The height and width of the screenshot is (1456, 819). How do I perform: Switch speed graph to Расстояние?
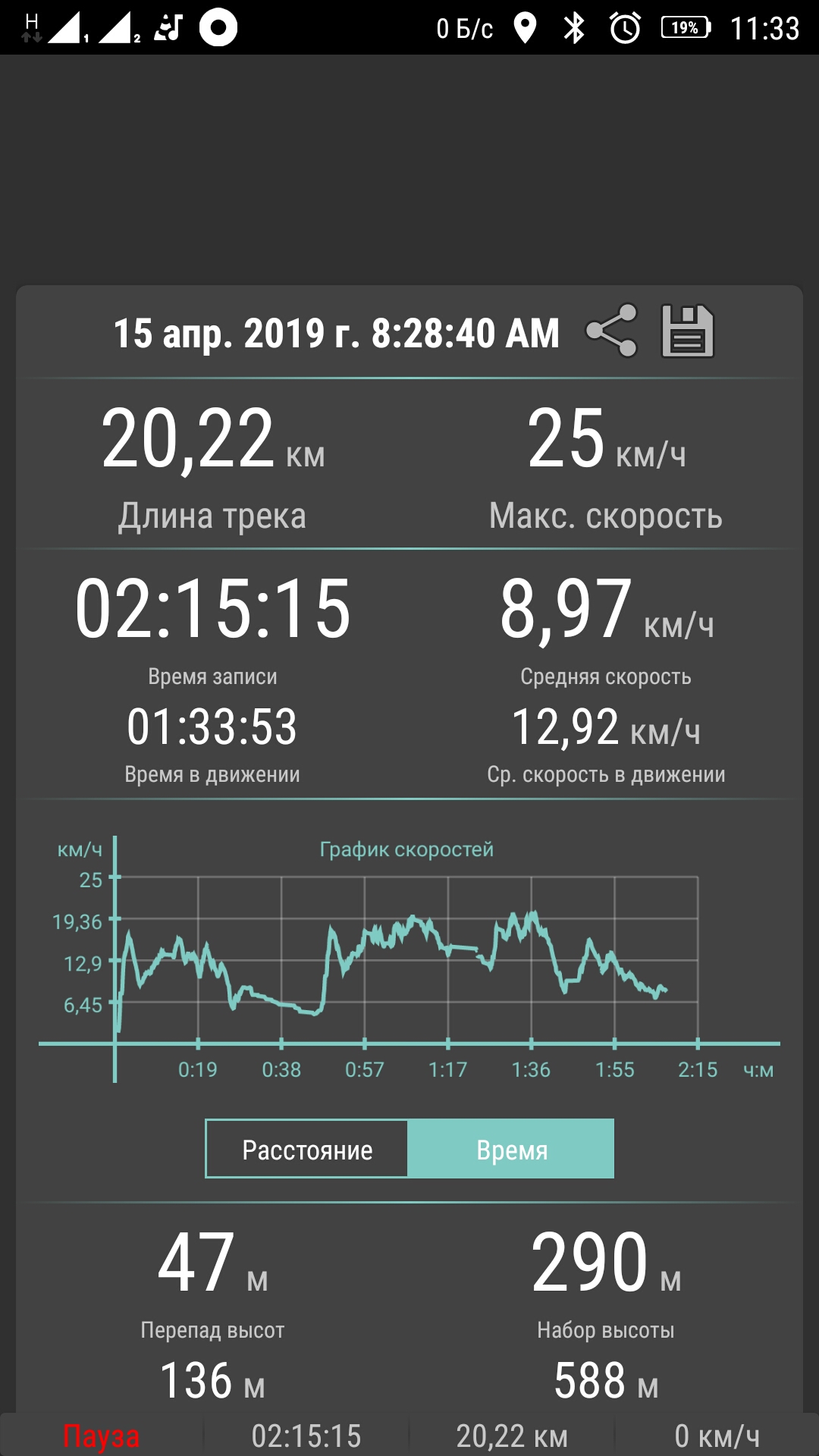(x=307, y=1149)
